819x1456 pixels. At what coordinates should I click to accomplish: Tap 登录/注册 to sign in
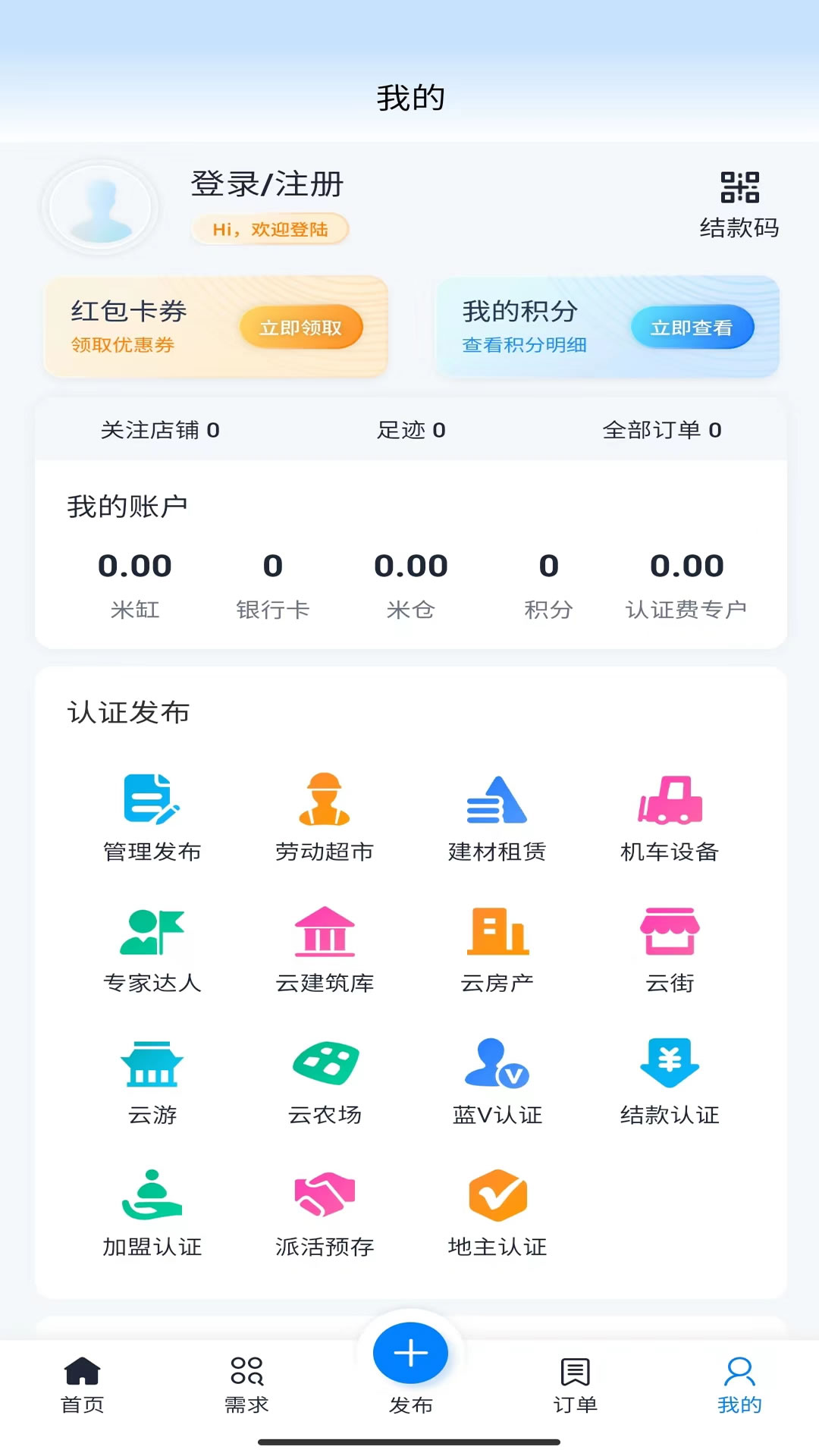(267, 184)
